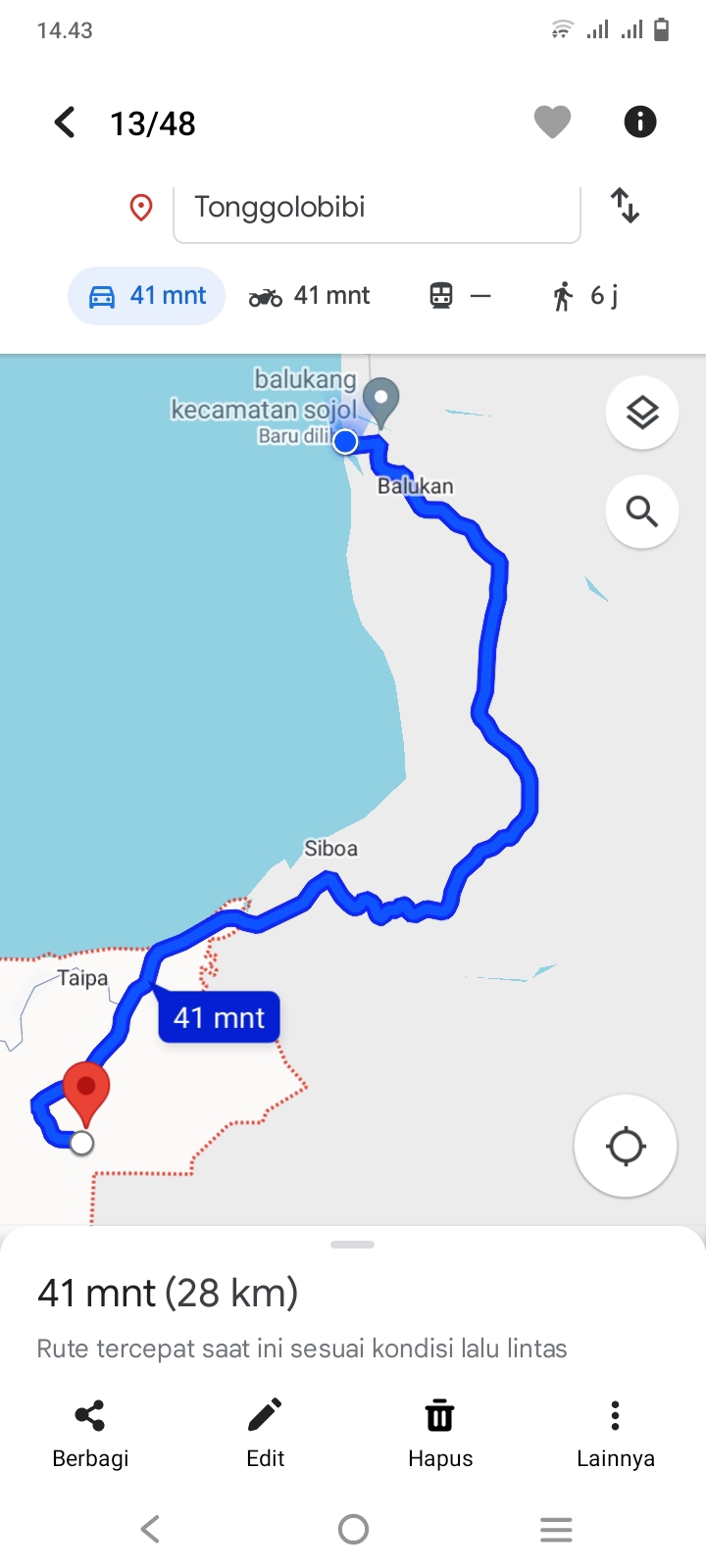The height and width of the screenshot is (1568, 706).
Task: Expand the route sheet handle
Action: (x=353, y=1245)
